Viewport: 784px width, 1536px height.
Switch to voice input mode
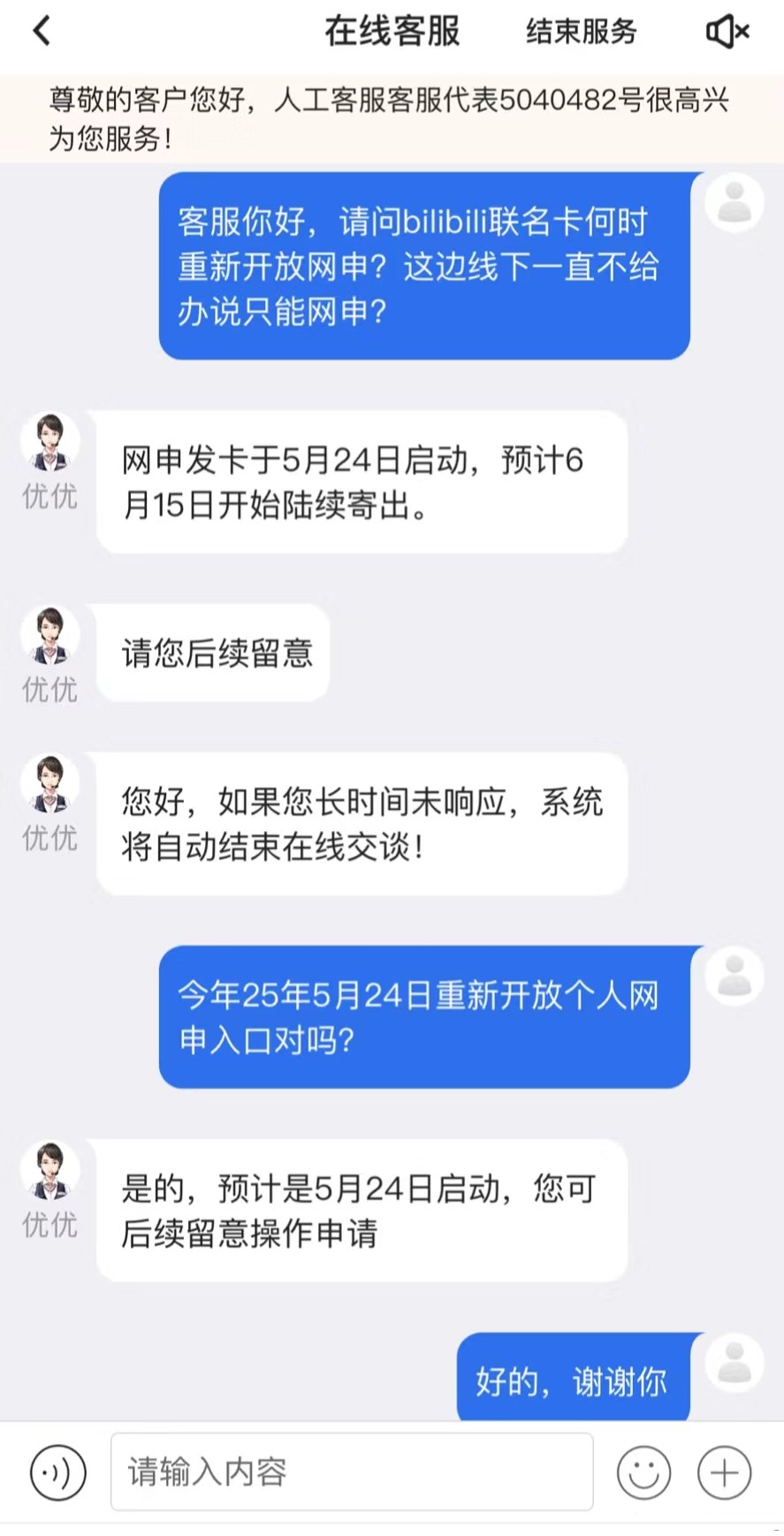click(57, 1472)
